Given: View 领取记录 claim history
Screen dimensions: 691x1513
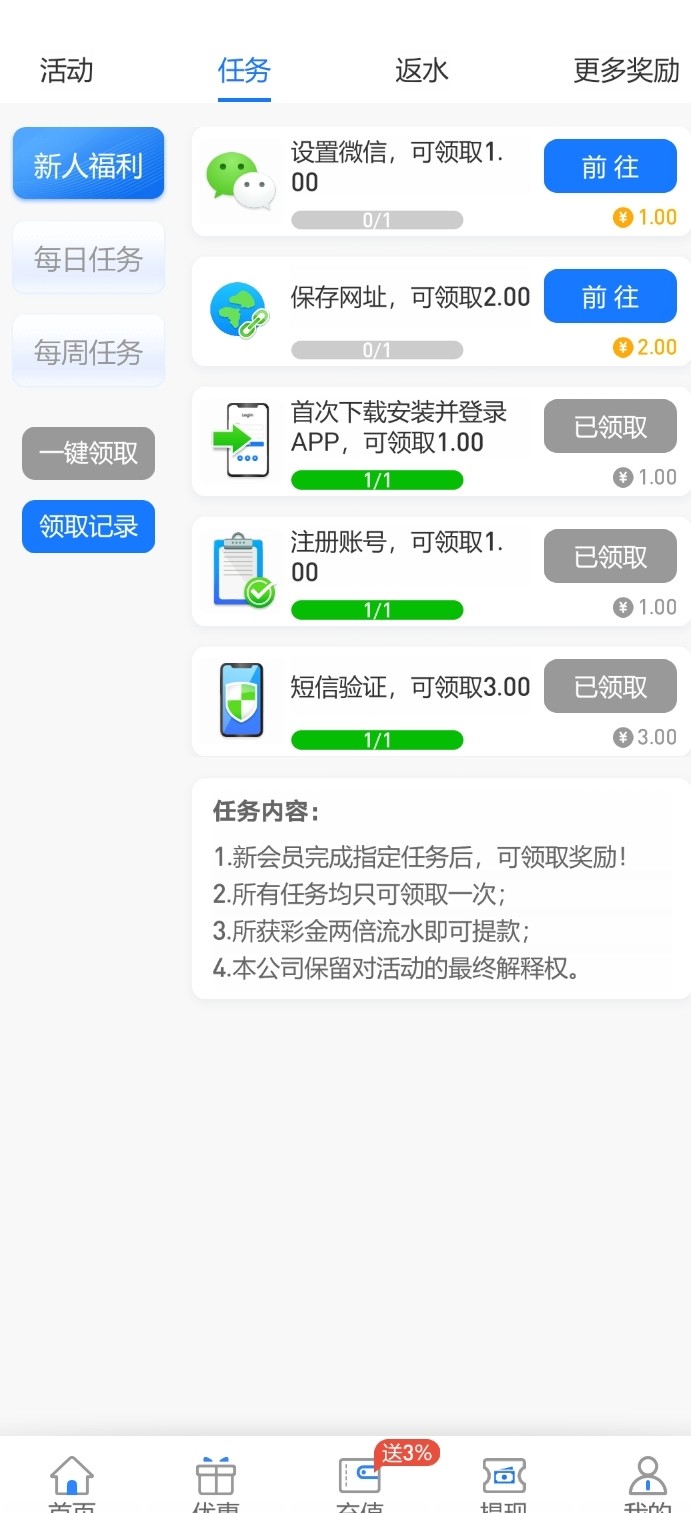Looking at the screenshot, I should coord(88,526).
